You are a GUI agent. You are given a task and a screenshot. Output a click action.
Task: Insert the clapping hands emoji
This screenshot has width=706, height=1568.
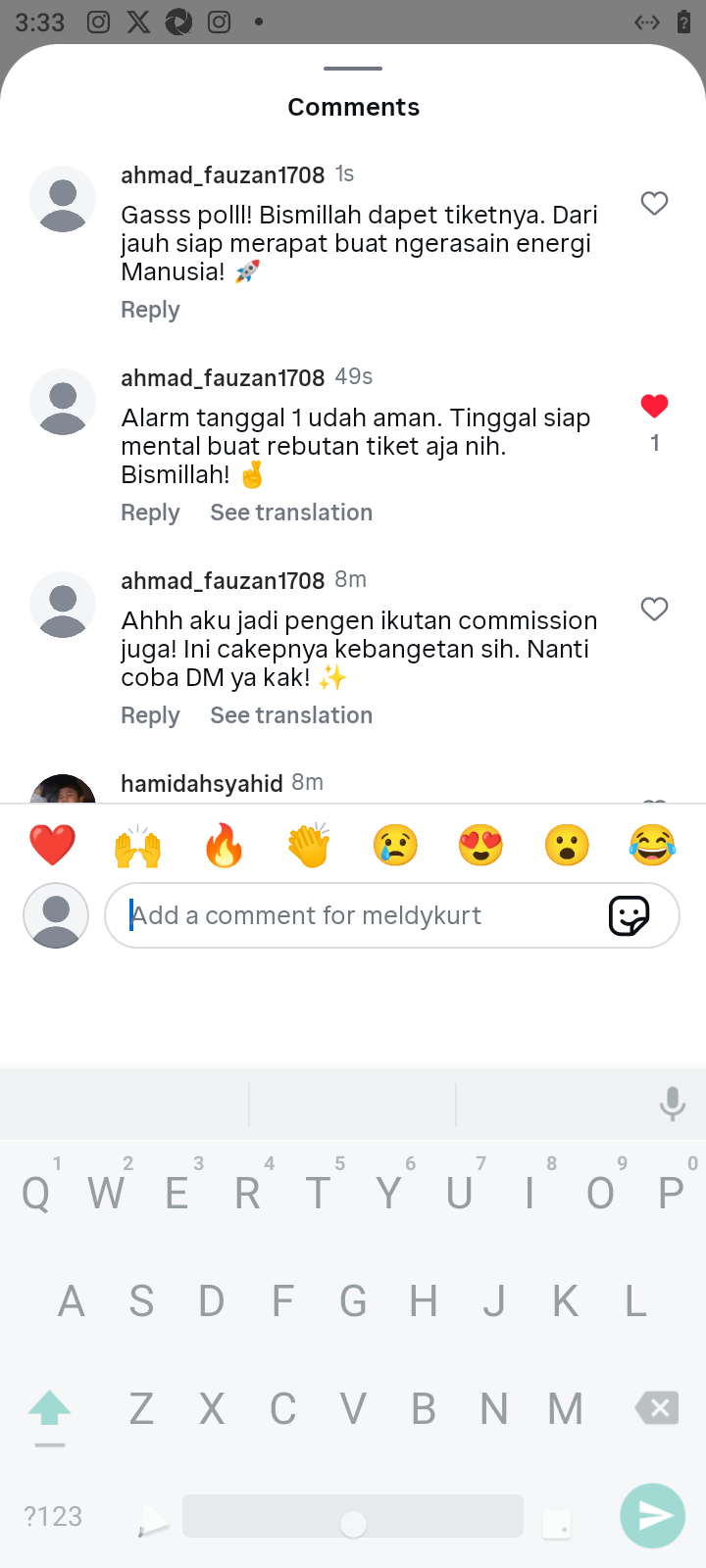pyautogui.click(x=309, y=845)
